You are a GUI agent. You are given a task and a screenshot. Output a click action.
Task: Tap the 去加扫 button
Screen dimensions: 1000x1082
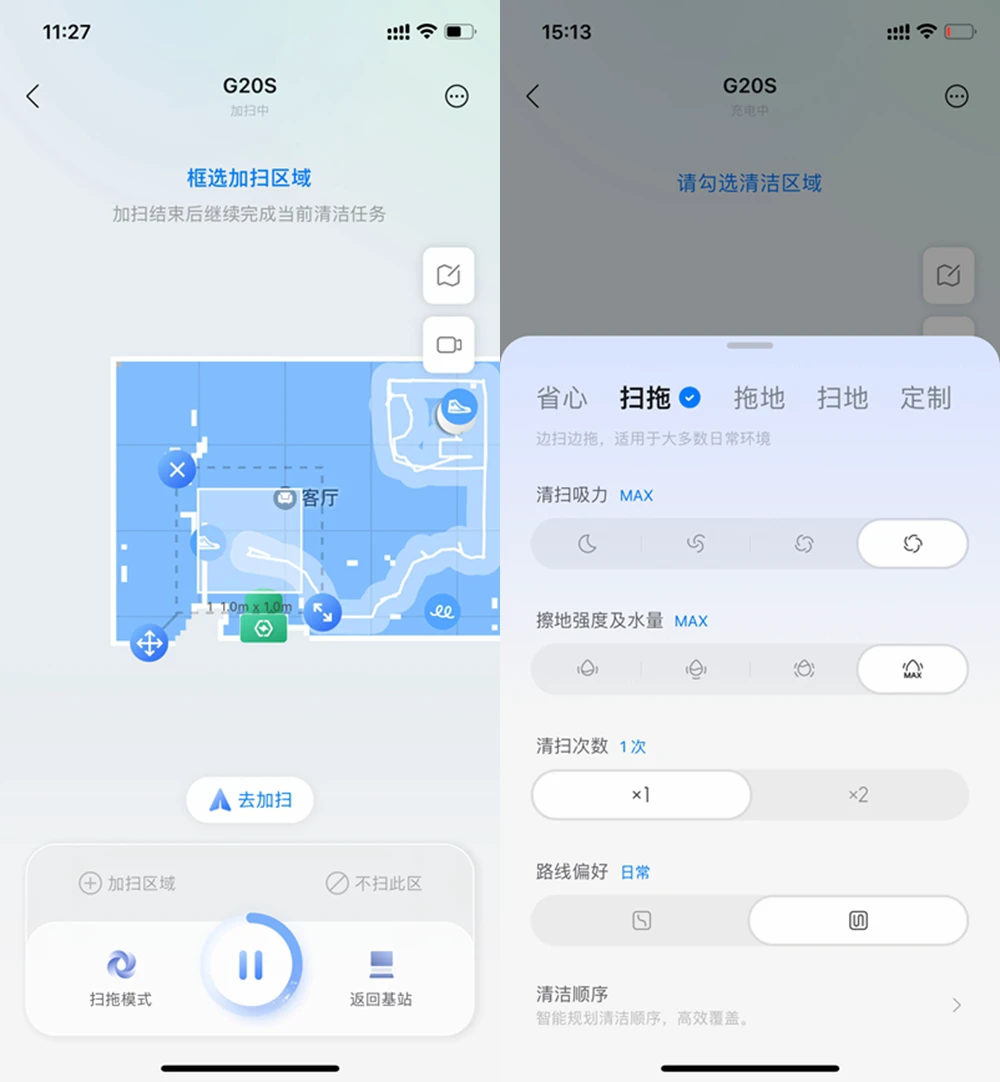250,800
